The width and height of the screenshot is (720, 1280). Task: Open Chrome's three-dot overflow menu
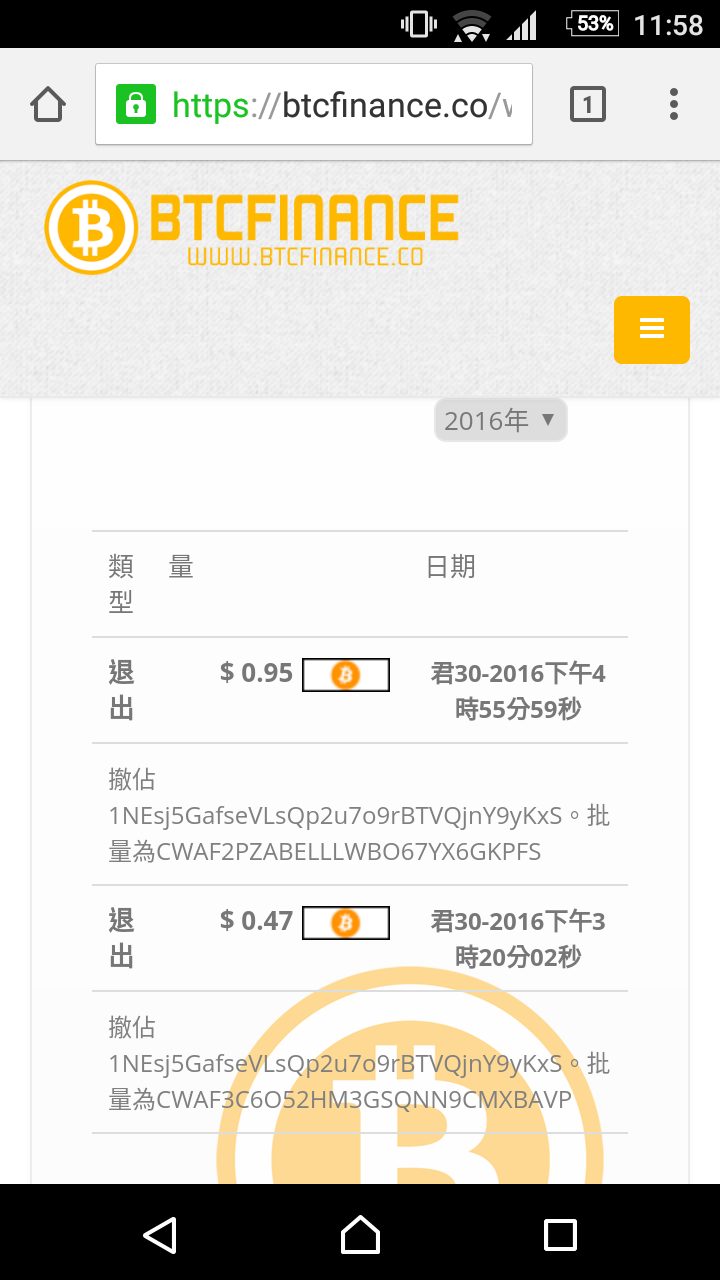coord(674,104)
